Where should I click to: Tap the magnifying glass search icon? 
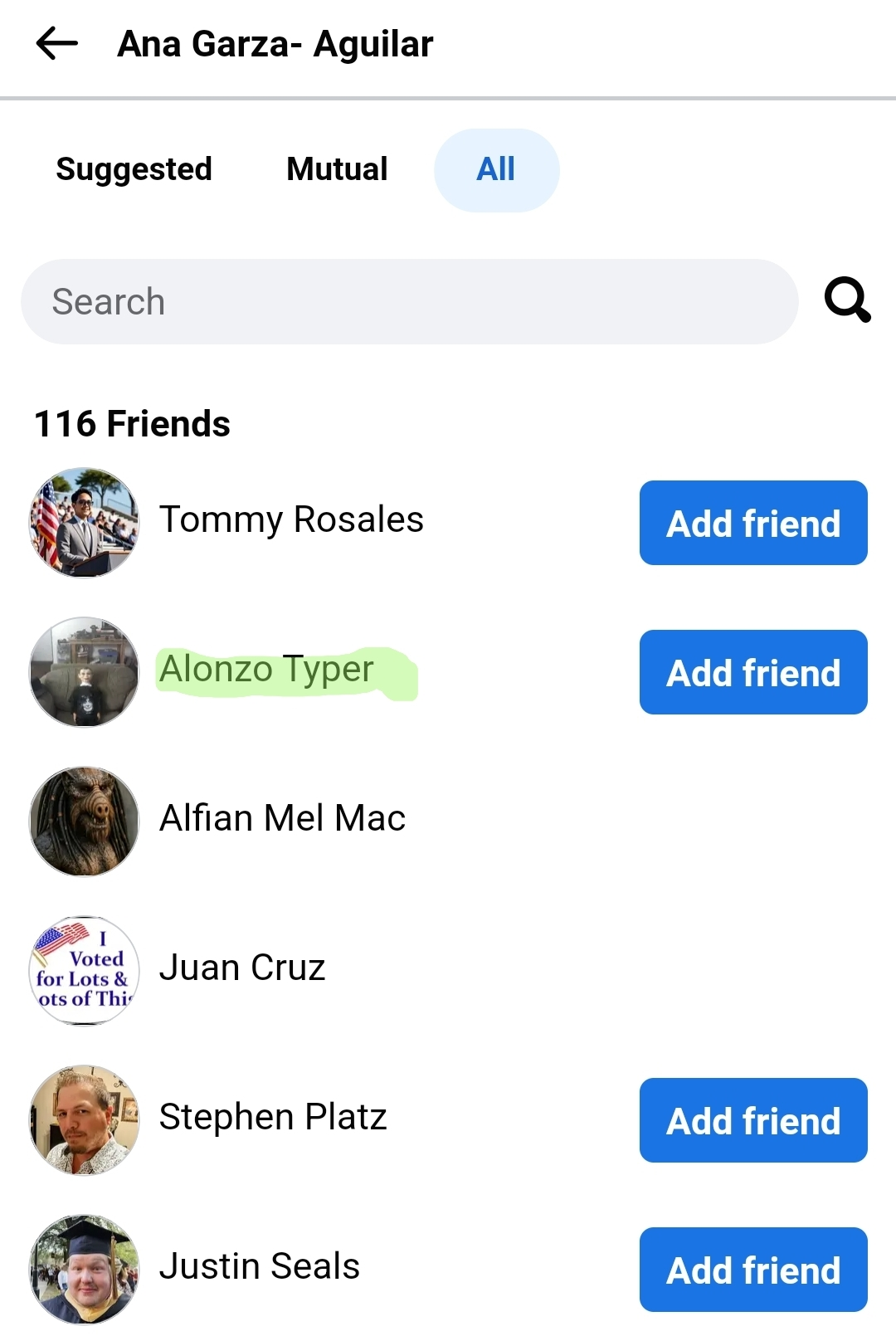[x=847, y=300]
